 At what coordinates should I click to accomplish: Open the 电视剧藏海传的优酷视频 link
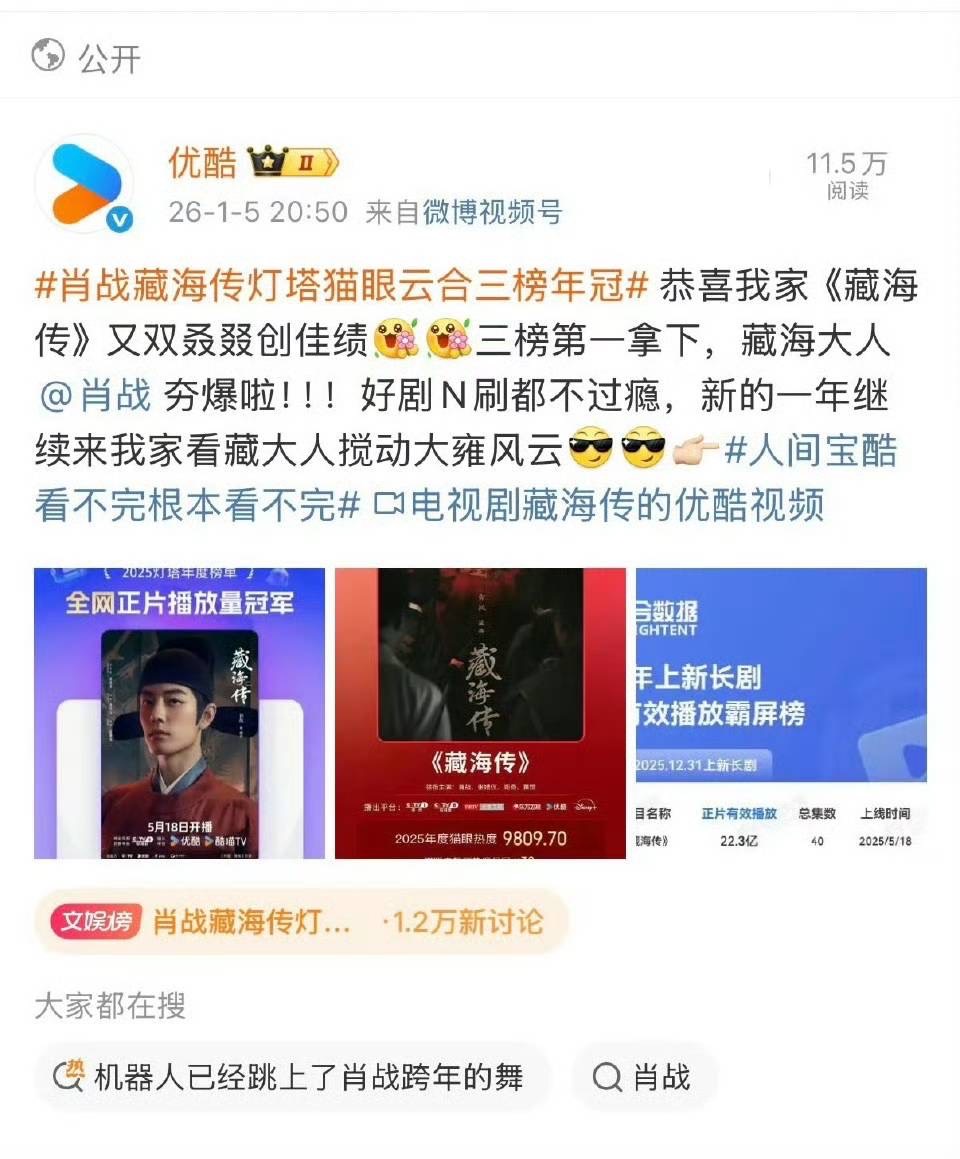click(598, 506)
